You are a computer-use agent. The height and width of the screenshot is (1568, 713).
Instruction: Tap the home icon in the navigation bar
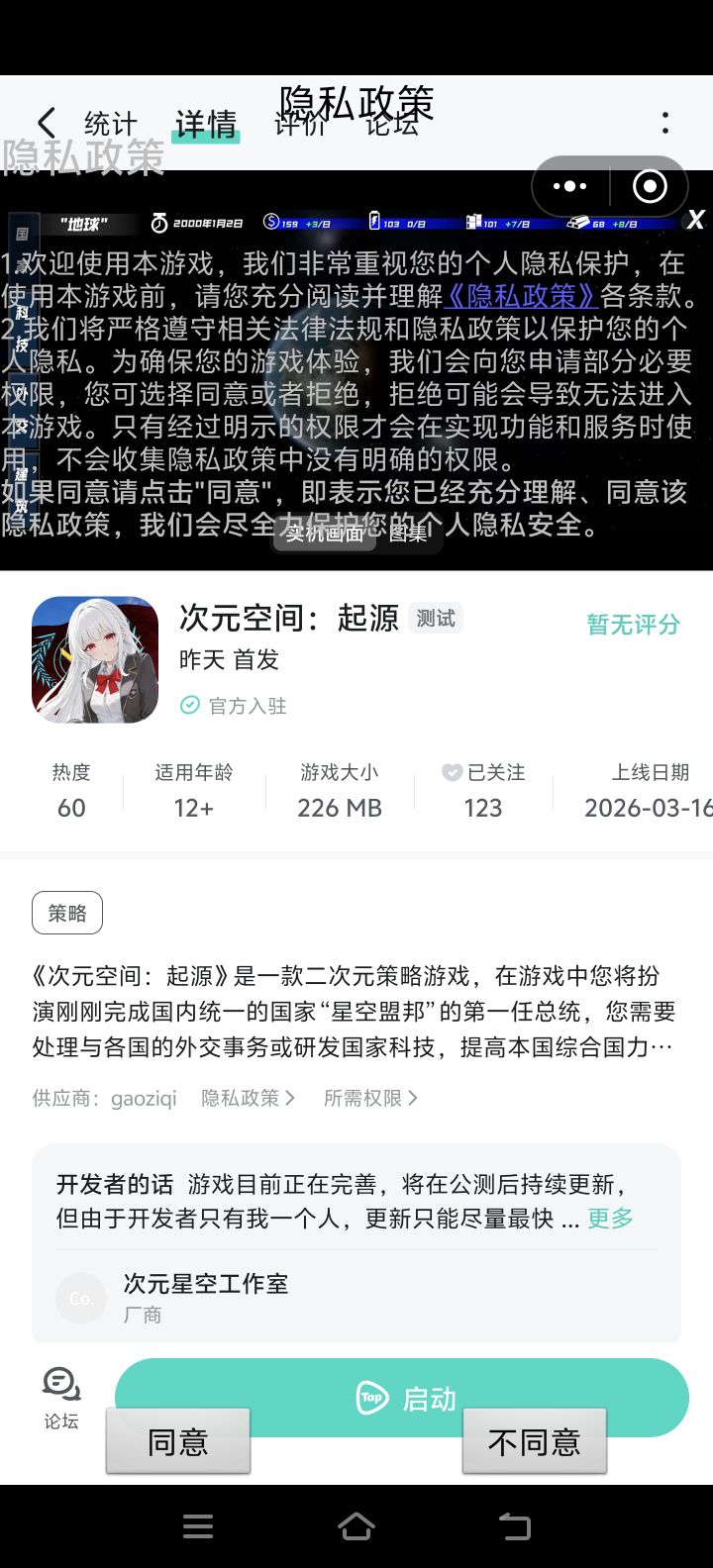(x=356, y=1525)
